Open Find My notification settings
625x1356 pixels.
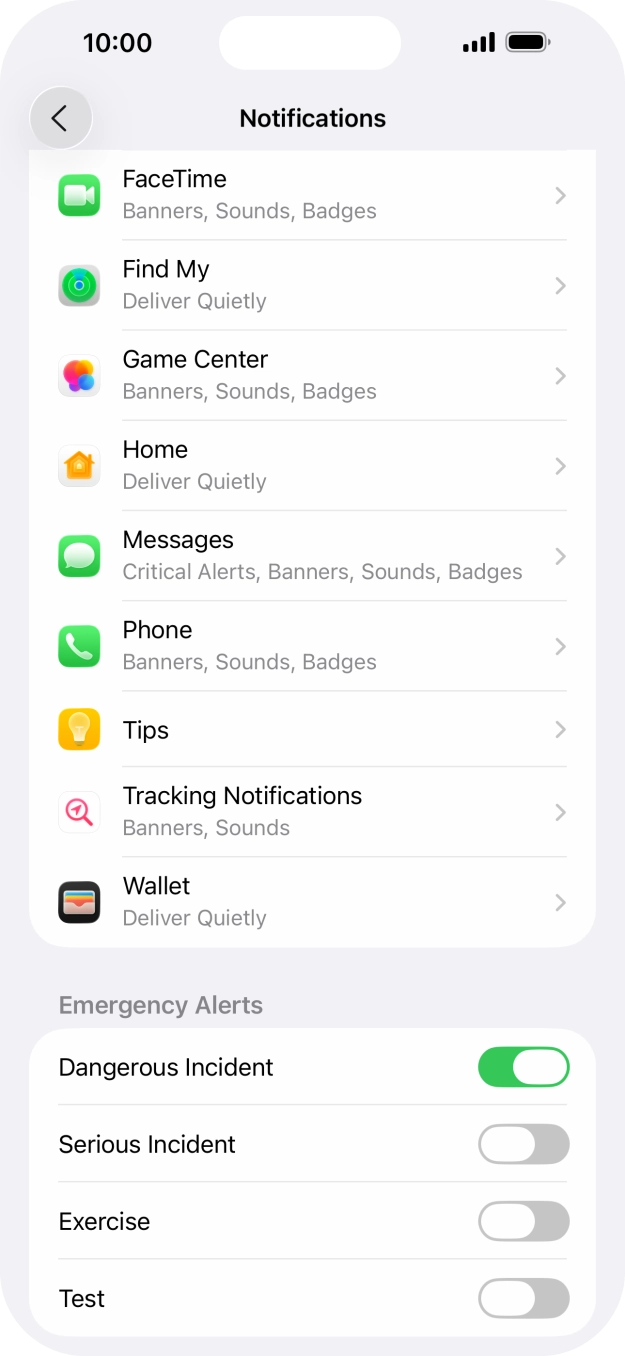(312, 285)
